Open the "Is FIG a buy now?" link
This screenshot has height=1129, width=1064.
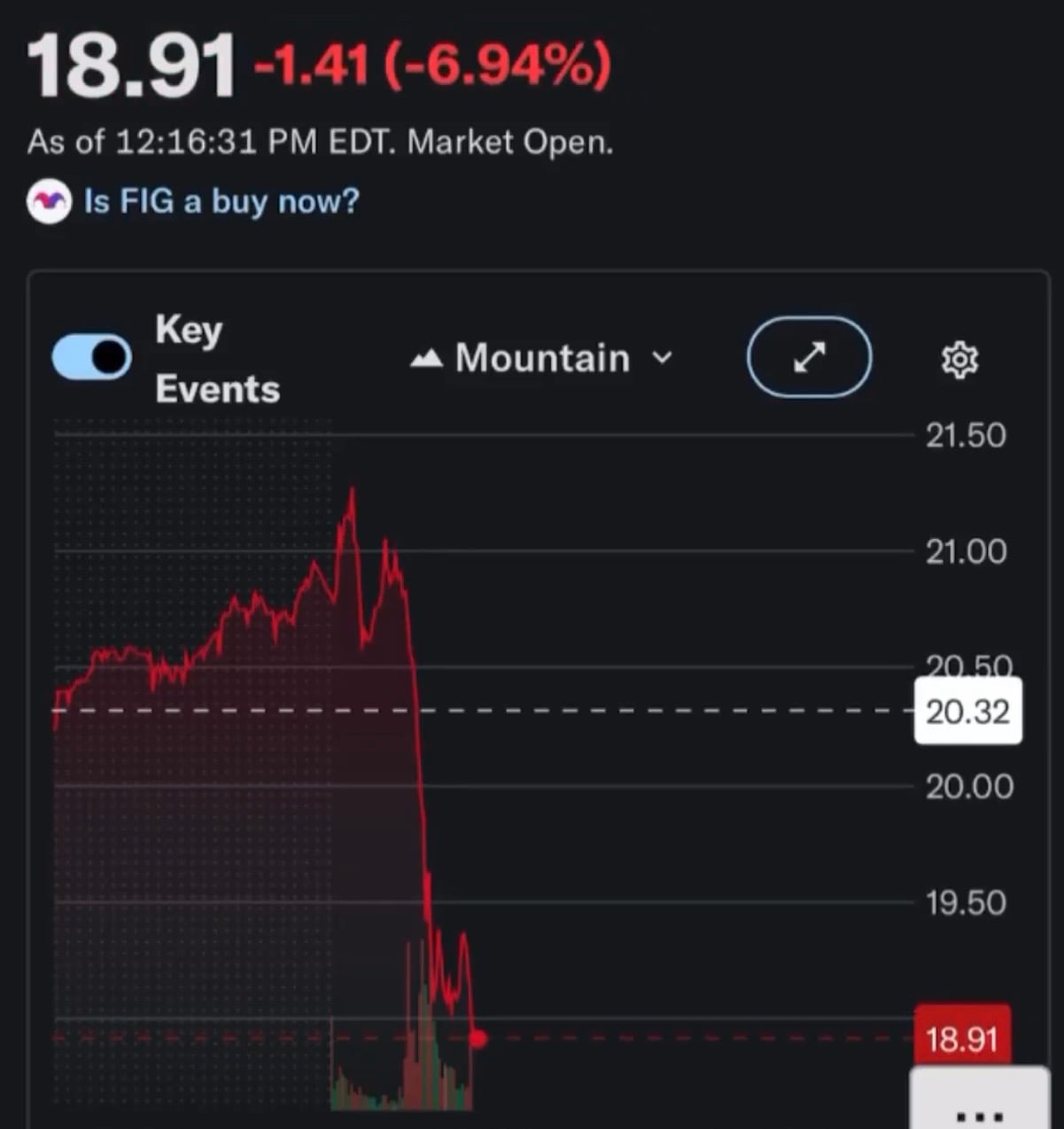pyautogui.click(x=221, y=201)
